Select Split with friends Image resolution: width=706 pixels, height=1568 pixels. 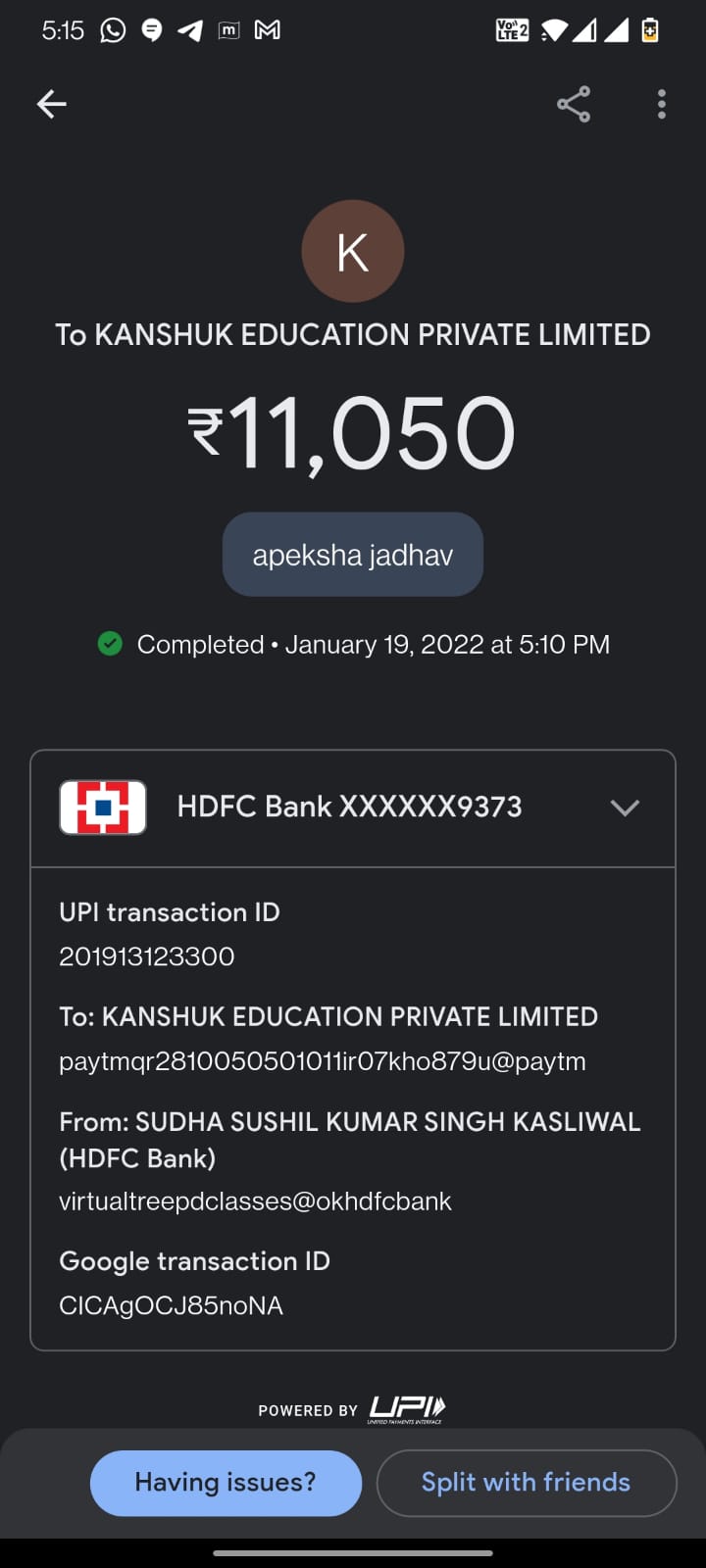[x=526, y=1482]
